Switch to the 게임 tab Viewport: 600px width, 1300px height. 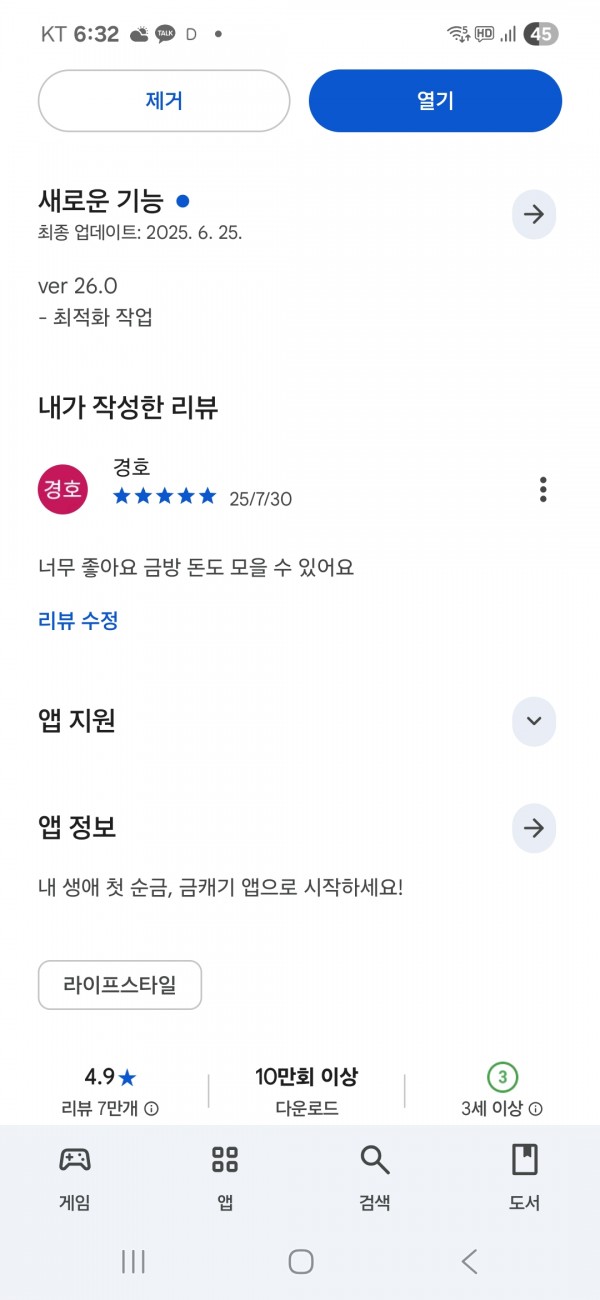point(75,1178)
